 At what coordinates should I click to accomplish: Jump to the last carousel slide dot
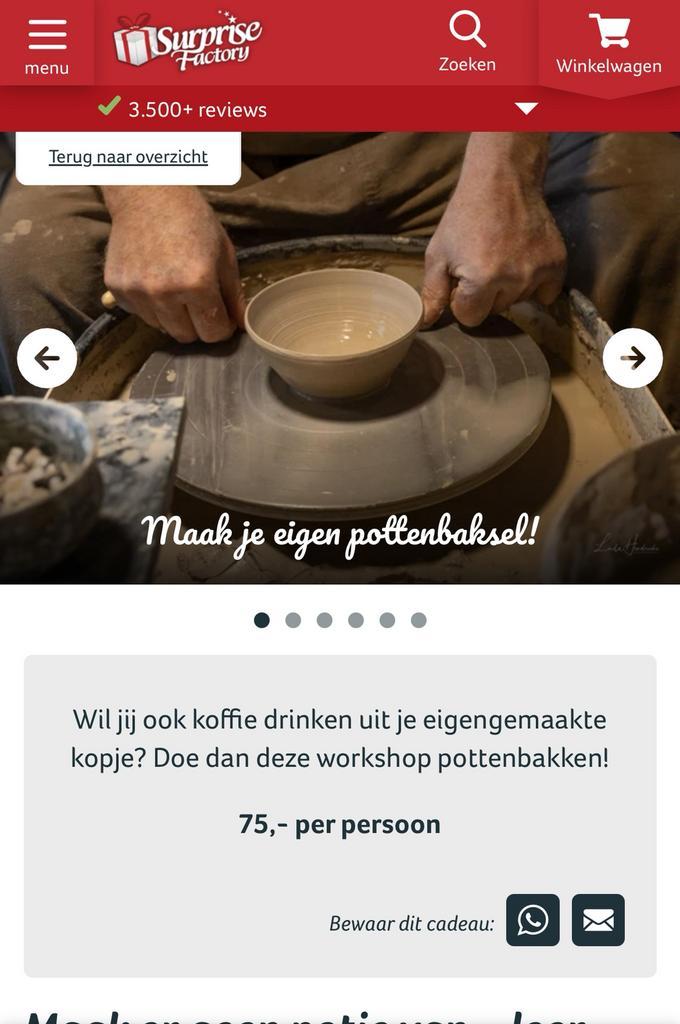pyautogui.click(x=418, y=620)
